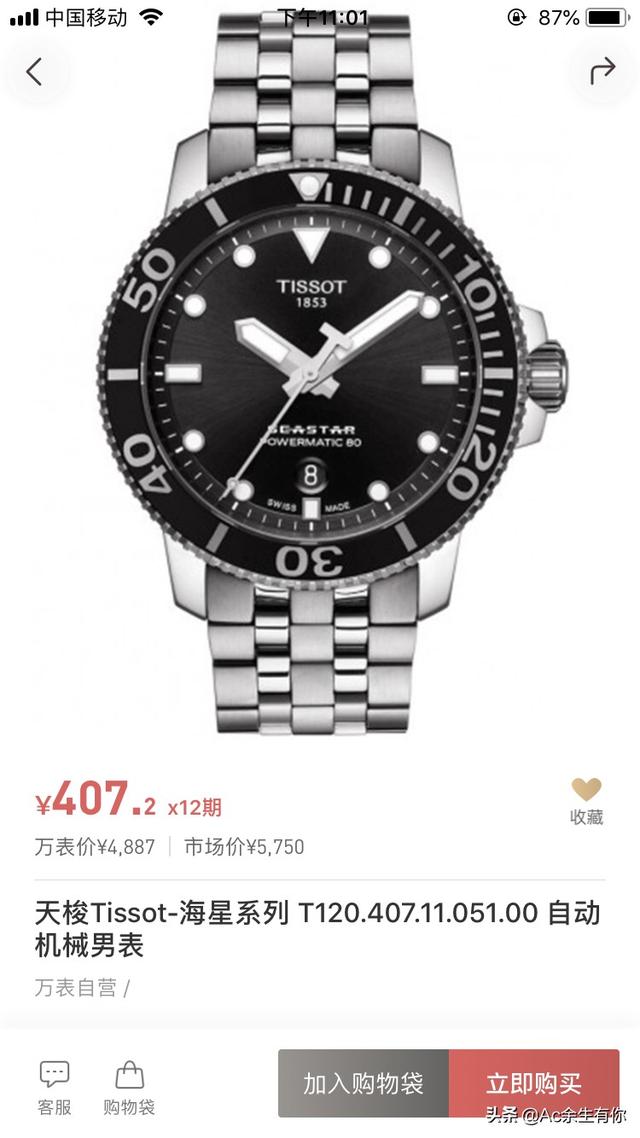Open customer service (客服)

click(x=54, y=1087)
